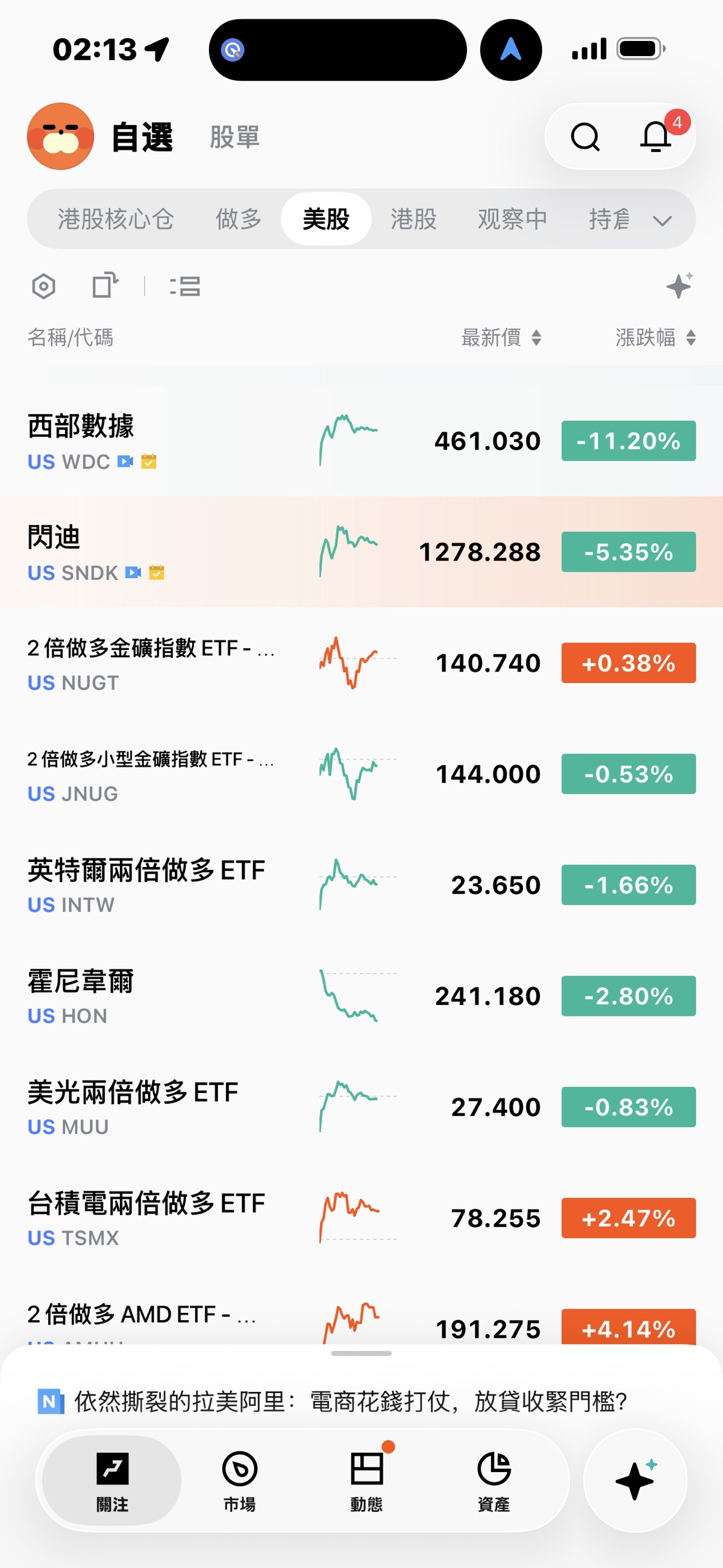The image size is (723, 1568).
Task: Open the search magnifier icon
Action: 585,137
